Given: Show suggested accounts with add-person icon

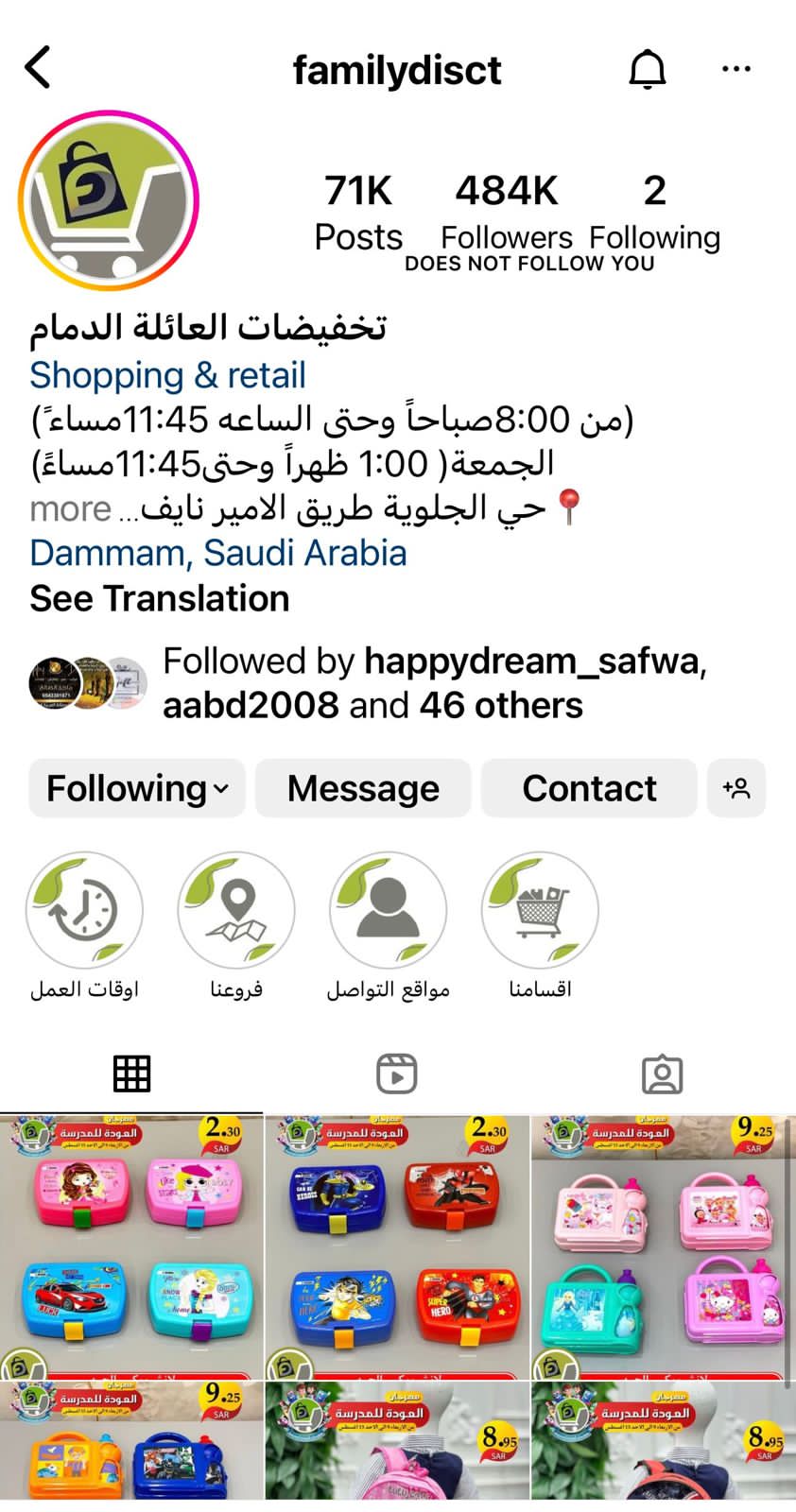Looking at the screenshot, I should tap(736, 788).
